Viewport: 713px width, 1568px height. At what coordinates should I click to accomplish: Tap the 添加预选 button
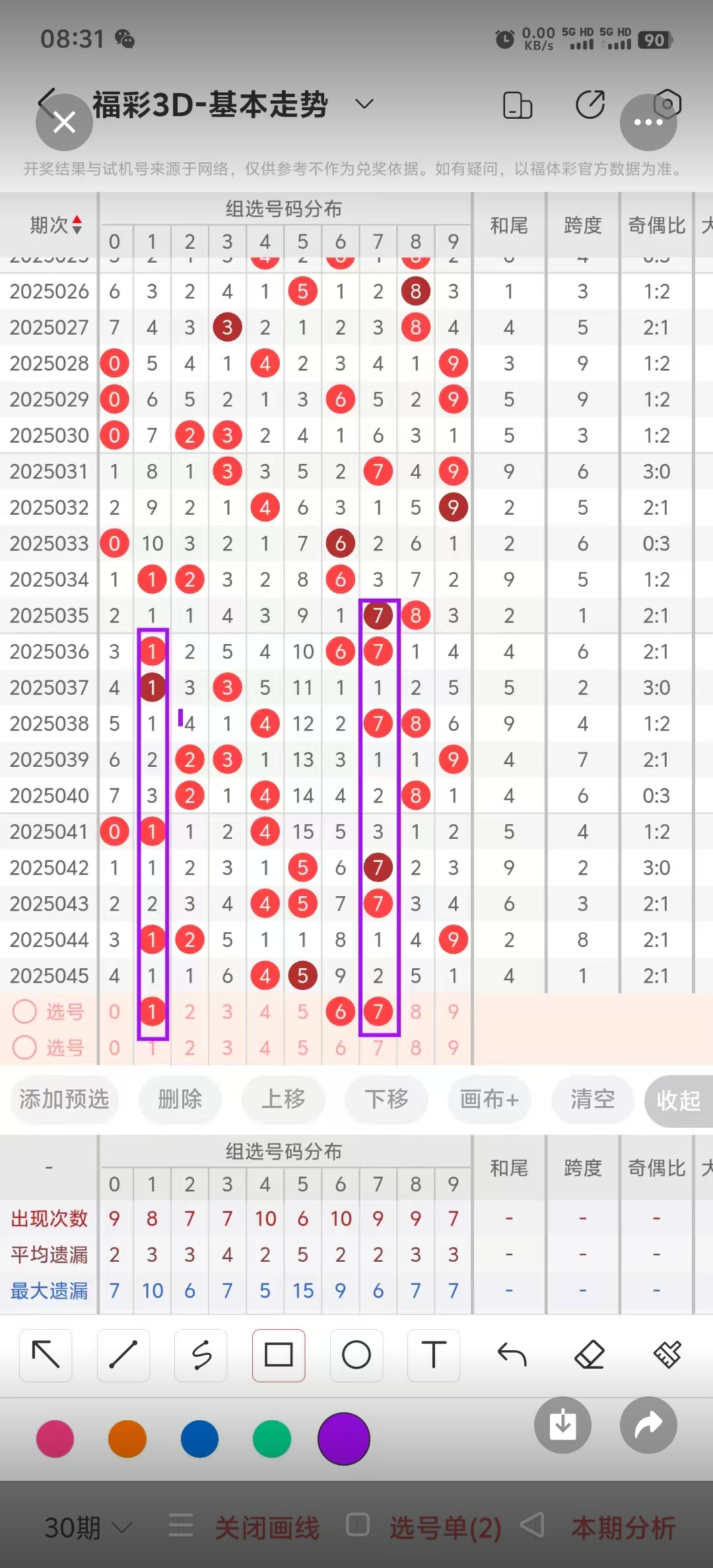coord(64,1099)
